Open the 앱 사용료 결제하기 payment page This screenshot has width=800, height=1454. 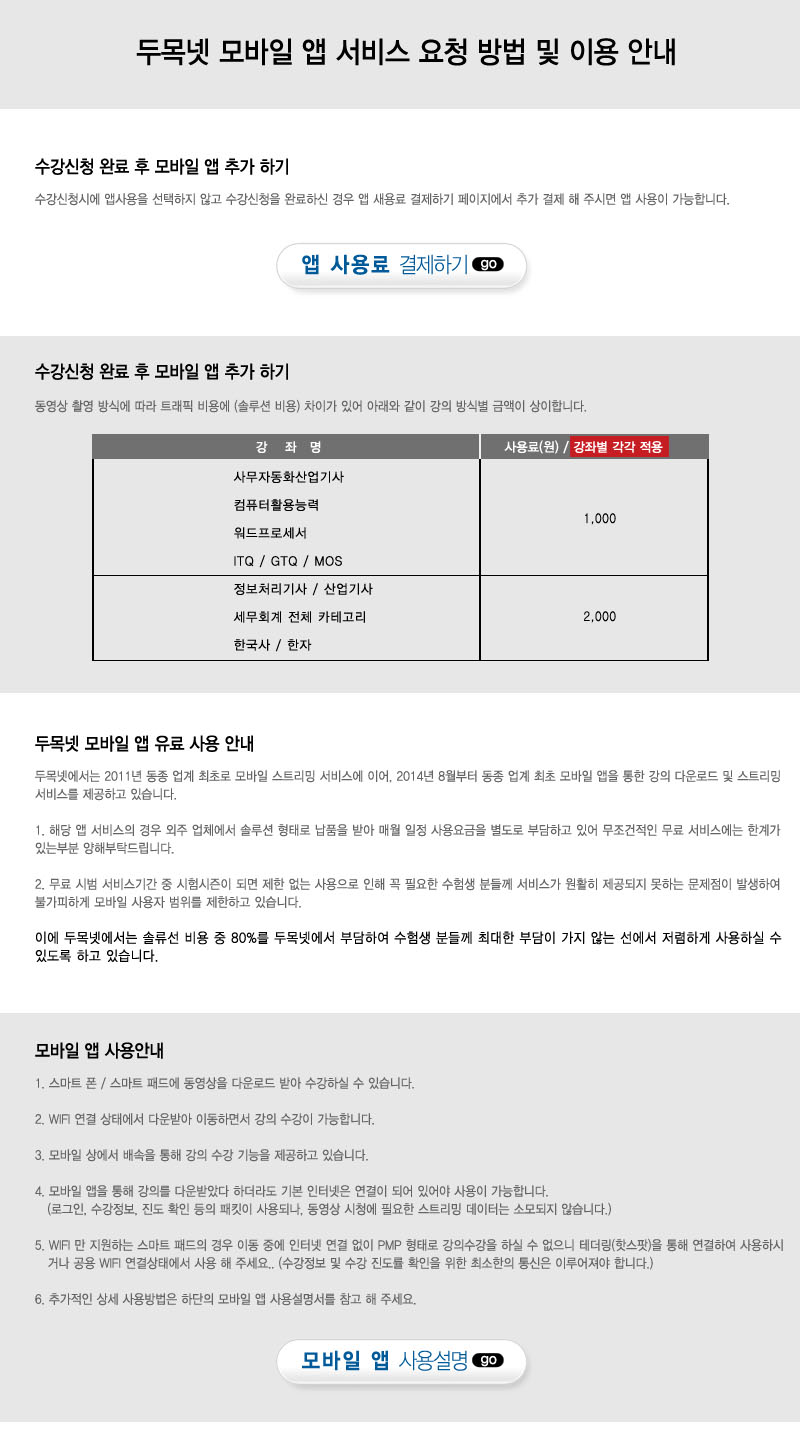point(401,265)
